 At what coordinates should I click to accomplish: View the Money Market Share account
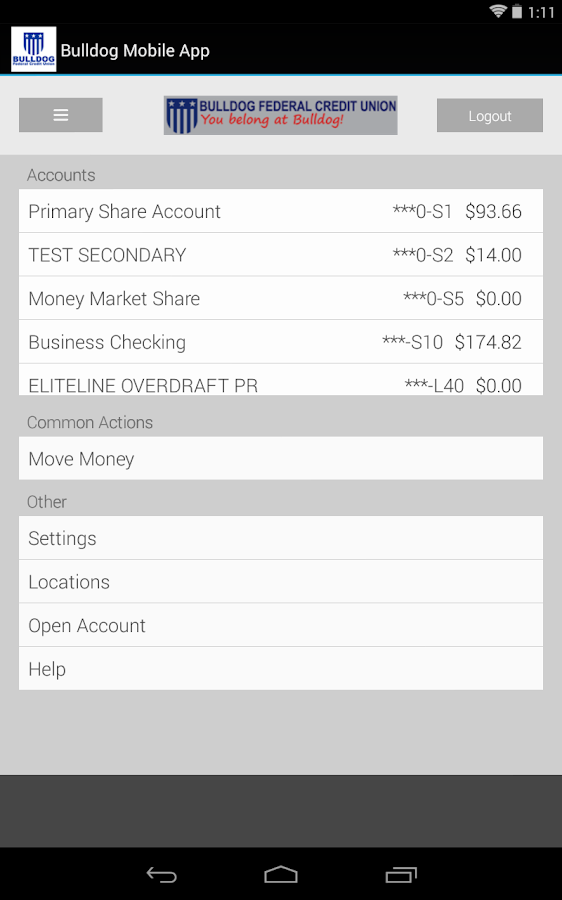click(281, 298)
